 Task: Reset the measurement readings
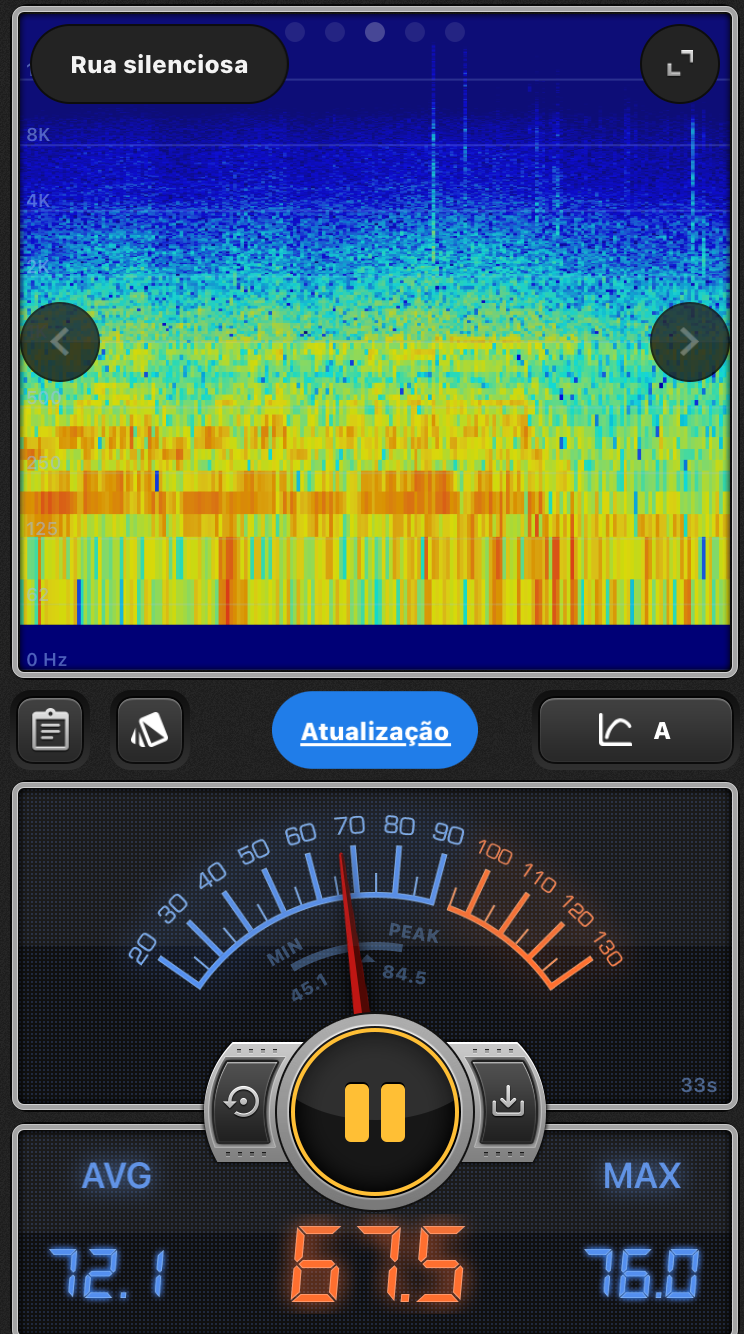tap(243, 1102)
